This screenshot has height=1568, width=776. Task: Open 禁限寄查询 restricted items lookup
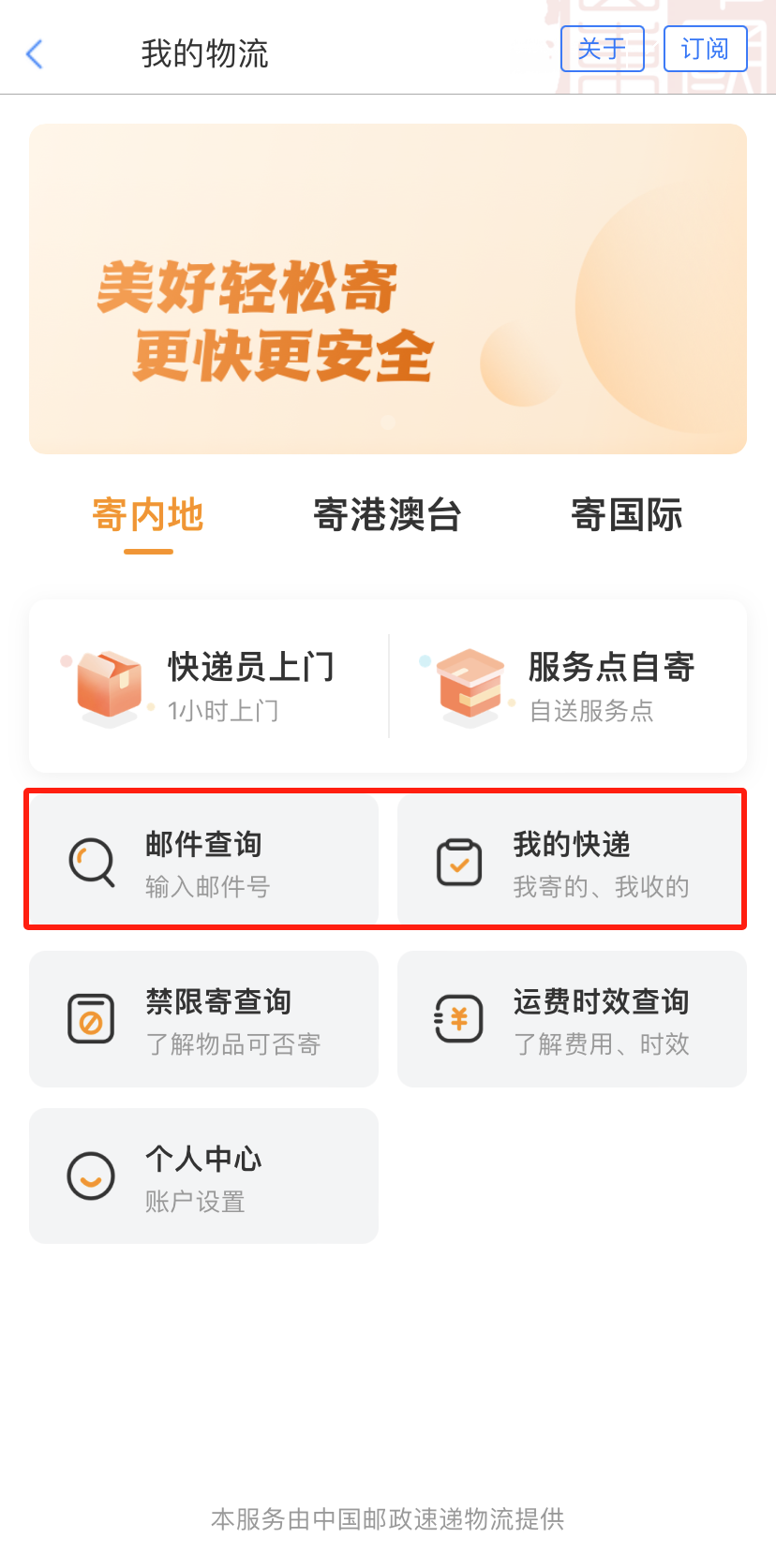coord(203,1019)
